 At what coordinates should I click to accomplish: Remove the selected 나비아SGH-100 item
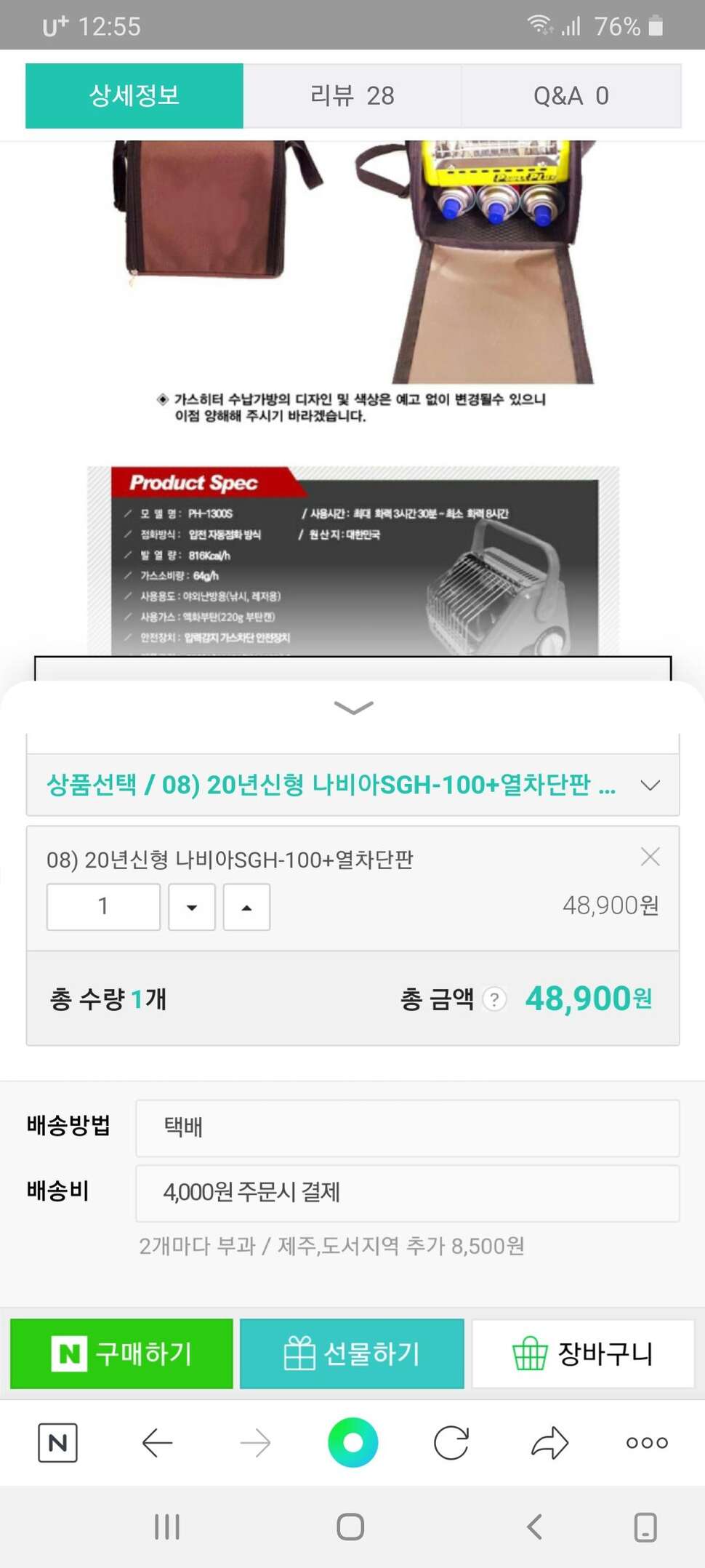[650, 857]
